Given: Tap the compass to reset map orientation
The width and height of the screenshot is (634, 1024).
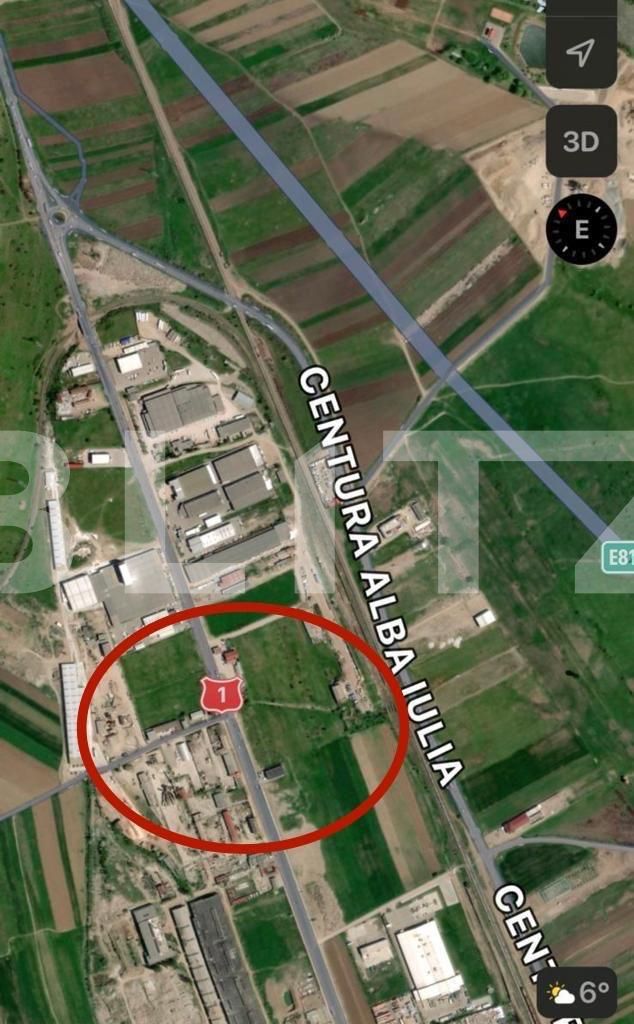Looking at the screenshot, I should point(581,229).
